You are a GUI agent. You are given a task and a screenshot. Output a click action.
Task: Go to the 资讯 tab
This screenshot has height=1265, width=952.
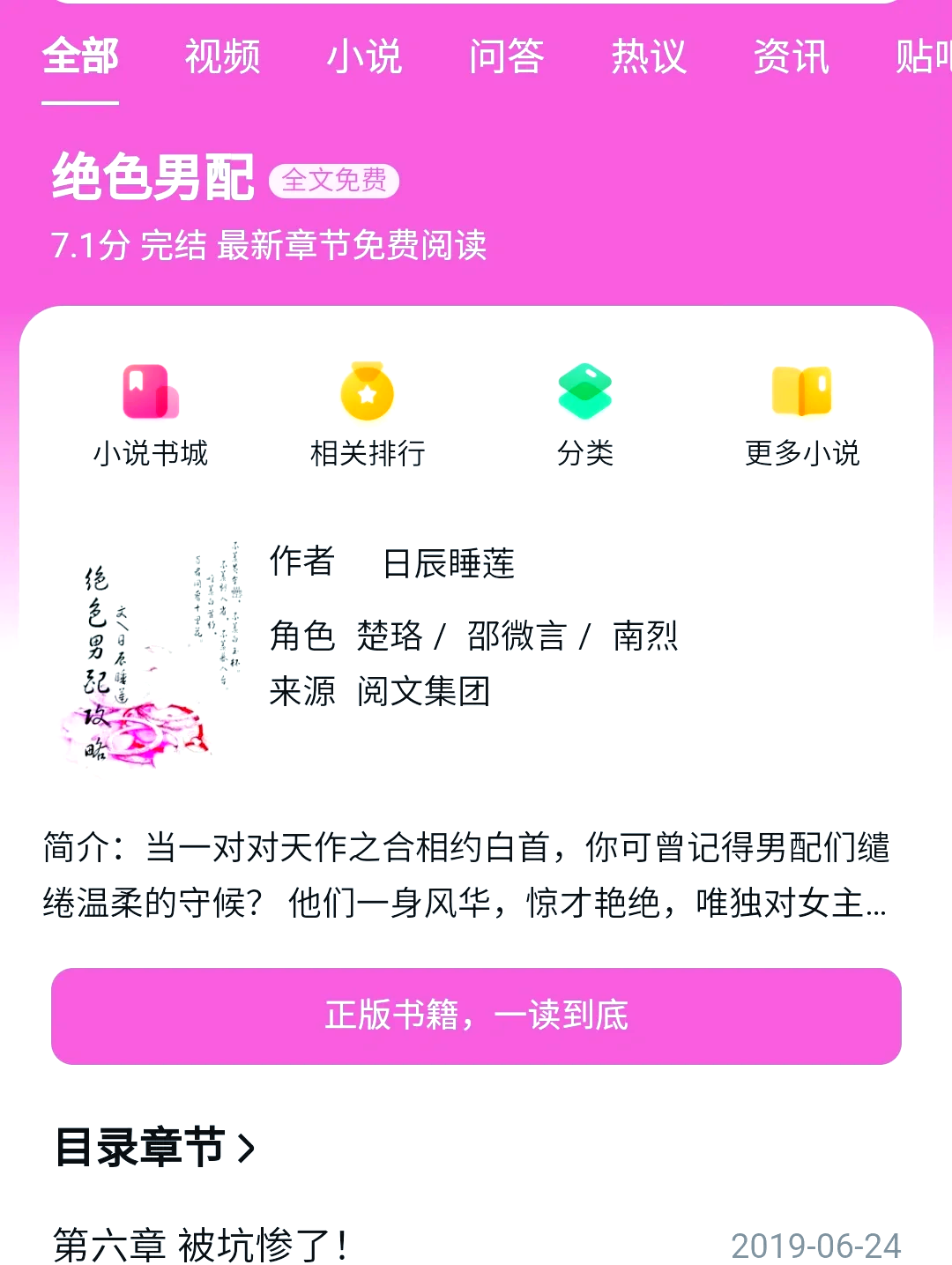[x=791, y=57]
